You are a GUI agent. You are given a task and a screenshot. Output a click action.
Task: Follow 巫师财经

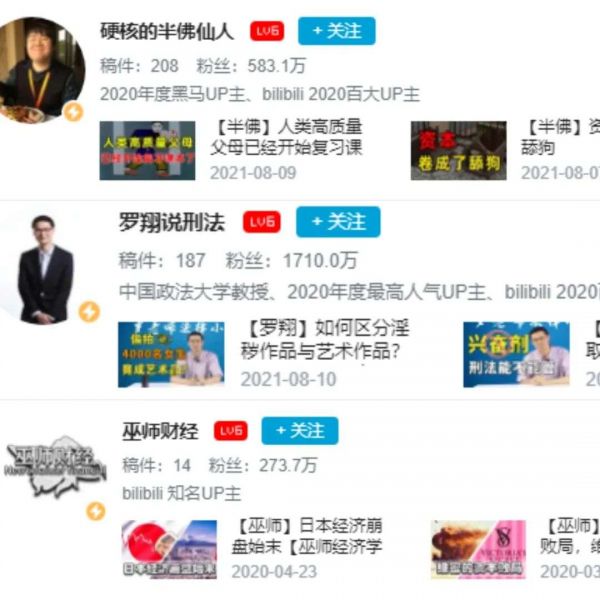click(x=300, y=431)
